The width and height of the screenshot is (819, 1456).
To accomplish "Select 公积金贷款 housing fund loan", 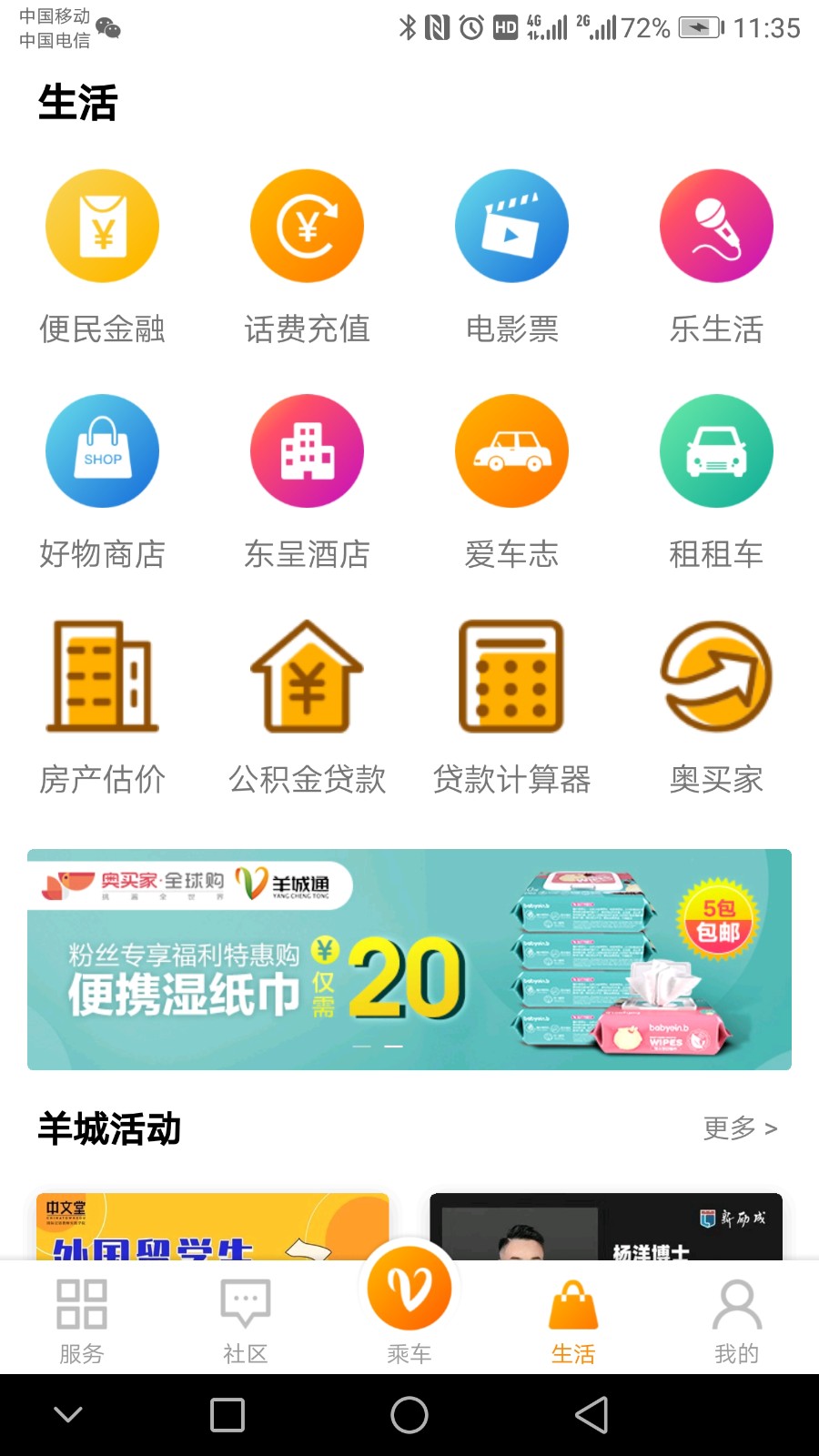I will point(307,676).
